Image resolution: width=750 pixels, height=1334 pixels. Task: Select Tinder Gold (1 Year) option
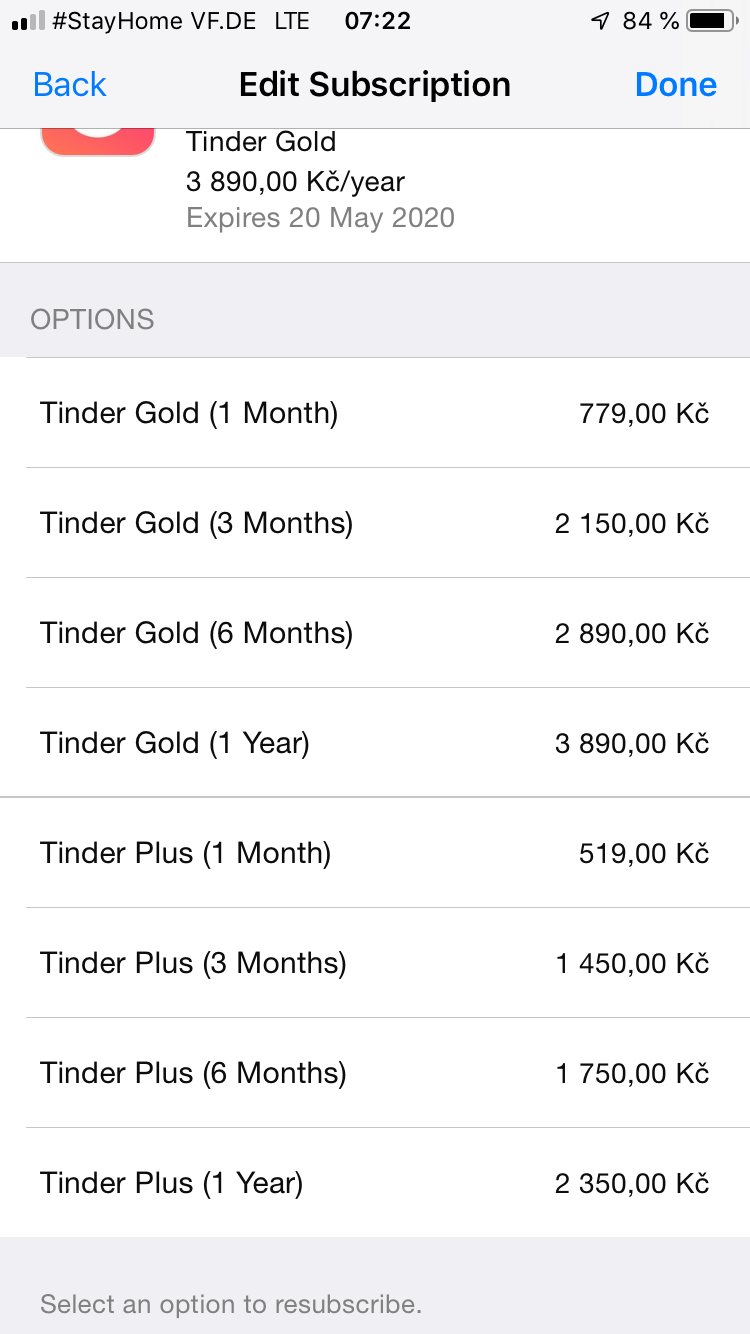coord(375,743)
